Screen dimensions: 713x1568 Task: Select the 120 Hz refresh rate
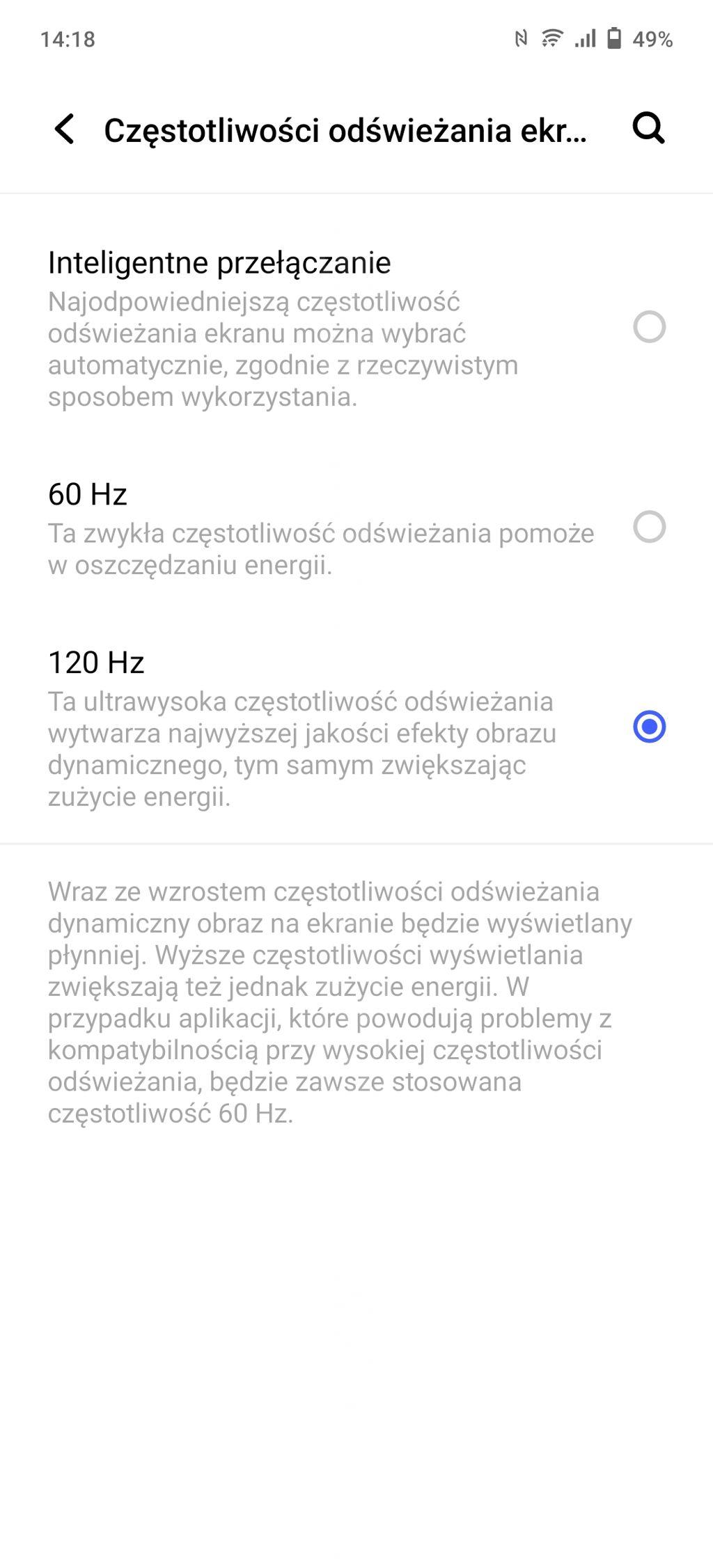click(356, 727)
